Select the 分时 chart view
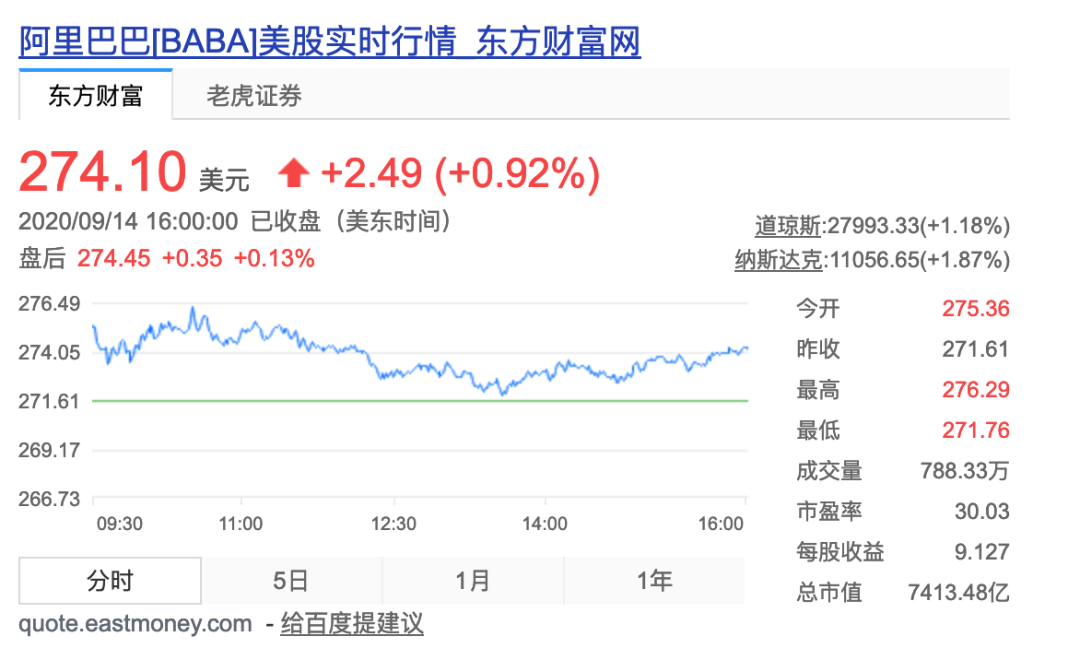The height and width of the screenshot is (660, 1080). coord(110,581)
